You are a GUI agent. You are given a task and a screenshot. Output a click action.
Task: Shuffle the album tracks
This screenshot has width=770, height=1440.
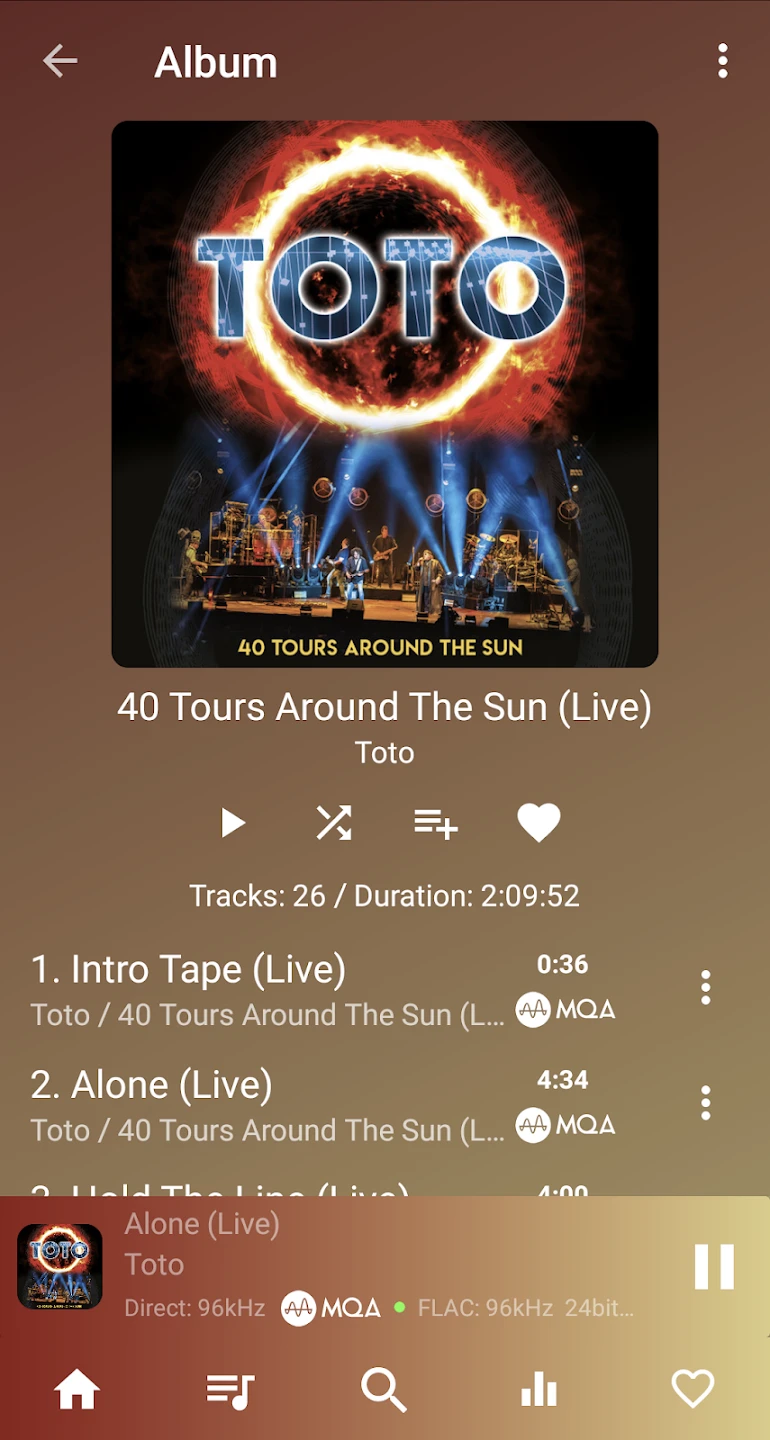(x=334, y=823)
